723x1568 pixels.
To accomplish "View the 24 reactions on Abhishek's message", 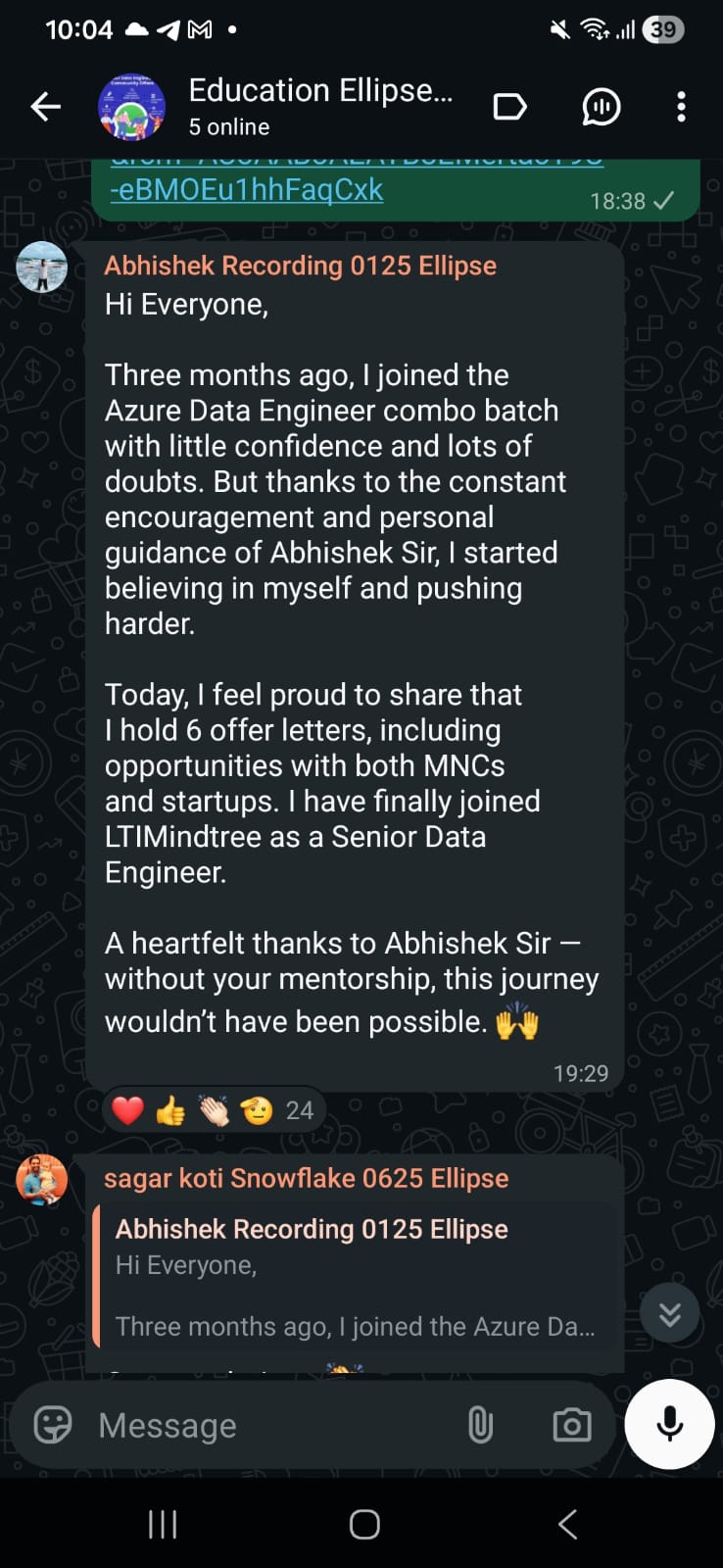I will click(215, 1110).
